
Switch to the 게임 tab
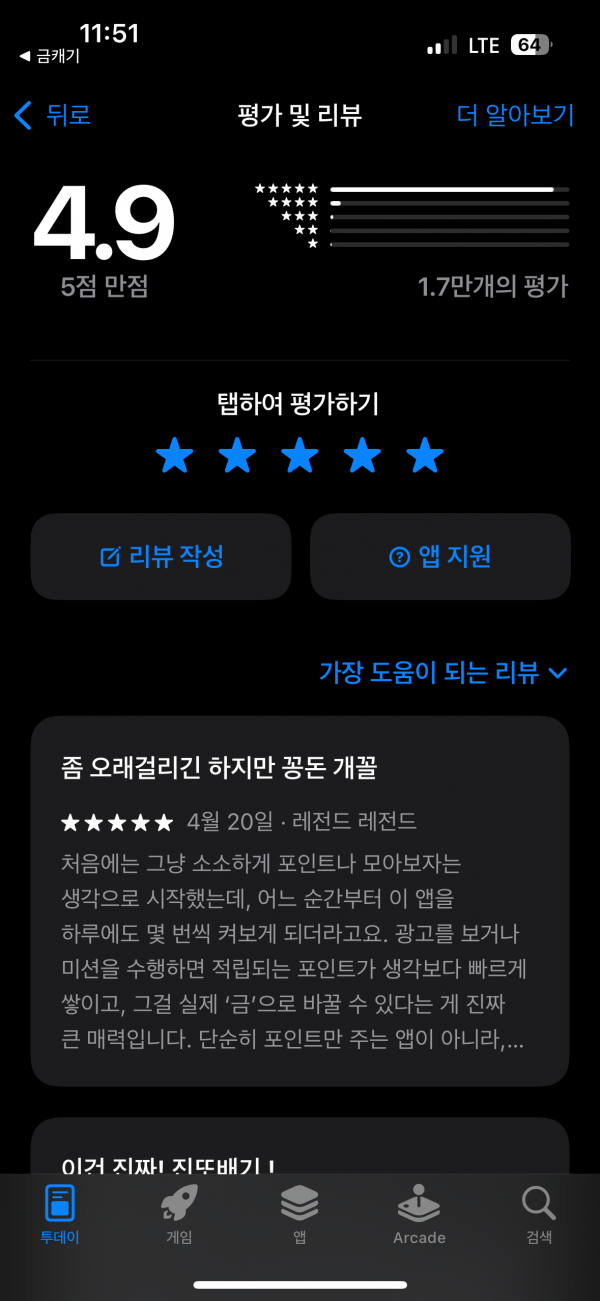(179, 1215)
